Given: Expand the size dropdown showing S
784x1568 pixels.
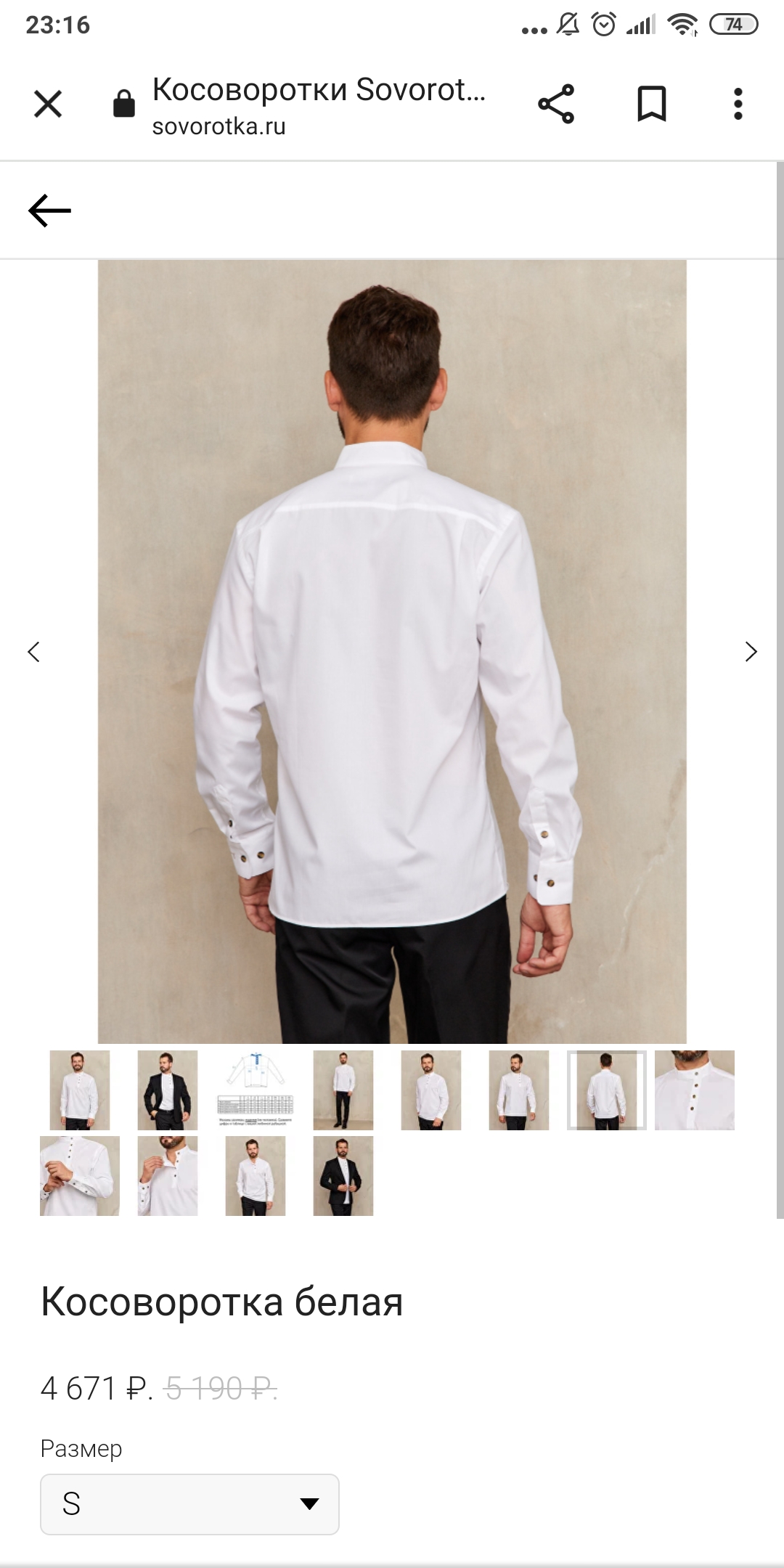Looking at the screenshot, I should tap(189, 1504).
